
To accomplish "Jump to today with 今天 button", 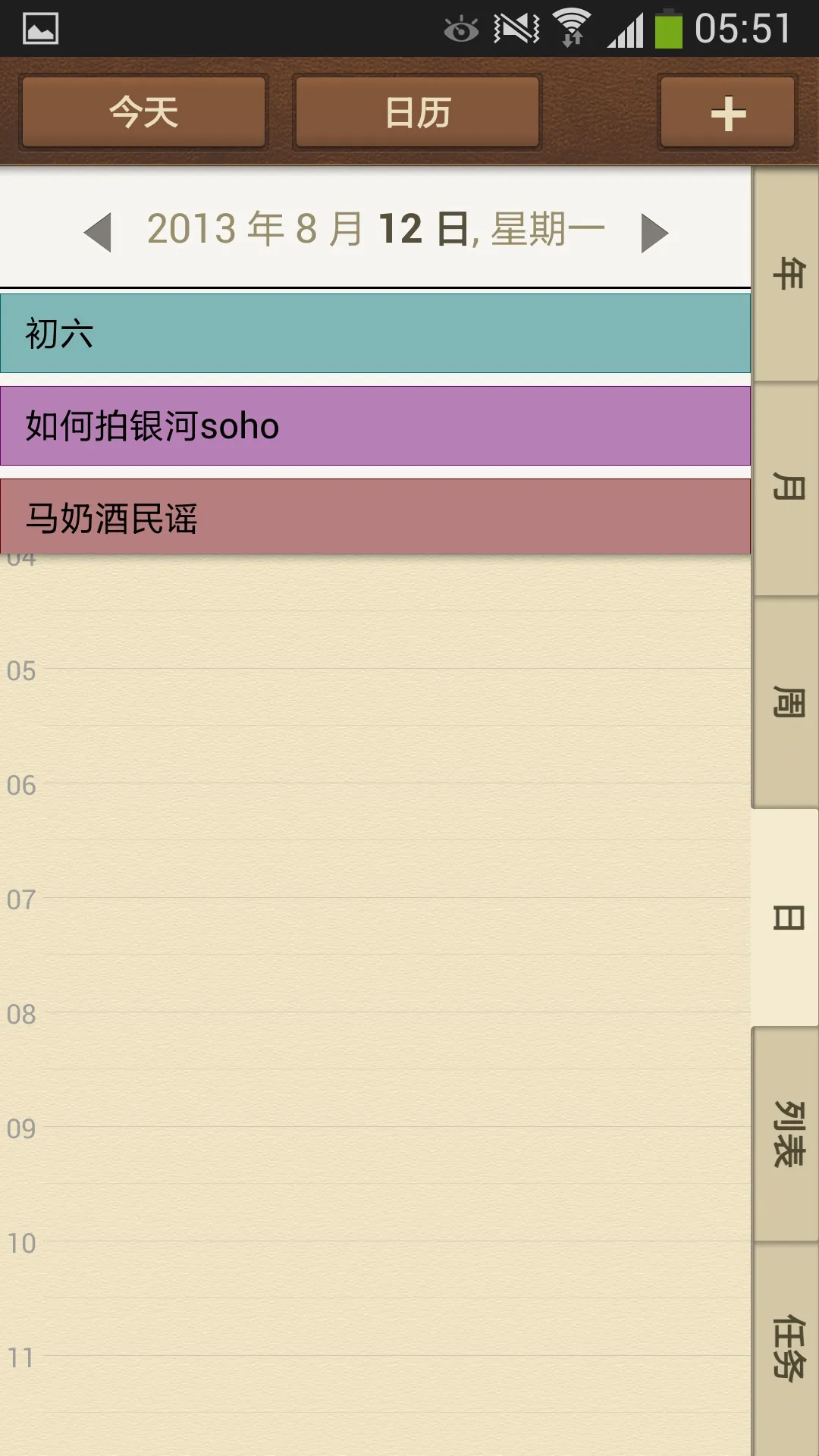I will click(x=144, y=112).
